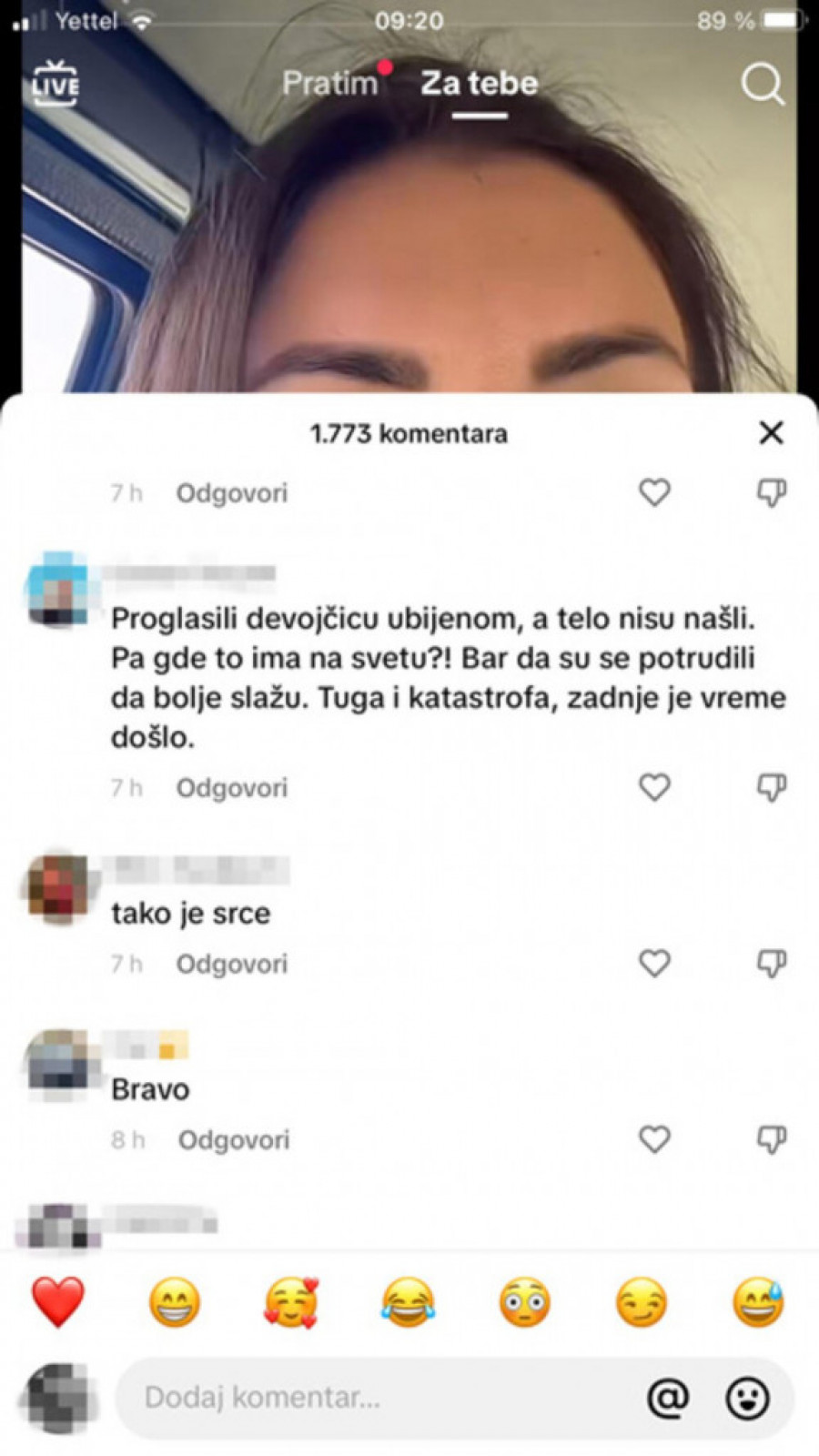This screenshot has width=819, height=1456.
Task: Open the LIVE icon
Action: [x=55, y=85]
